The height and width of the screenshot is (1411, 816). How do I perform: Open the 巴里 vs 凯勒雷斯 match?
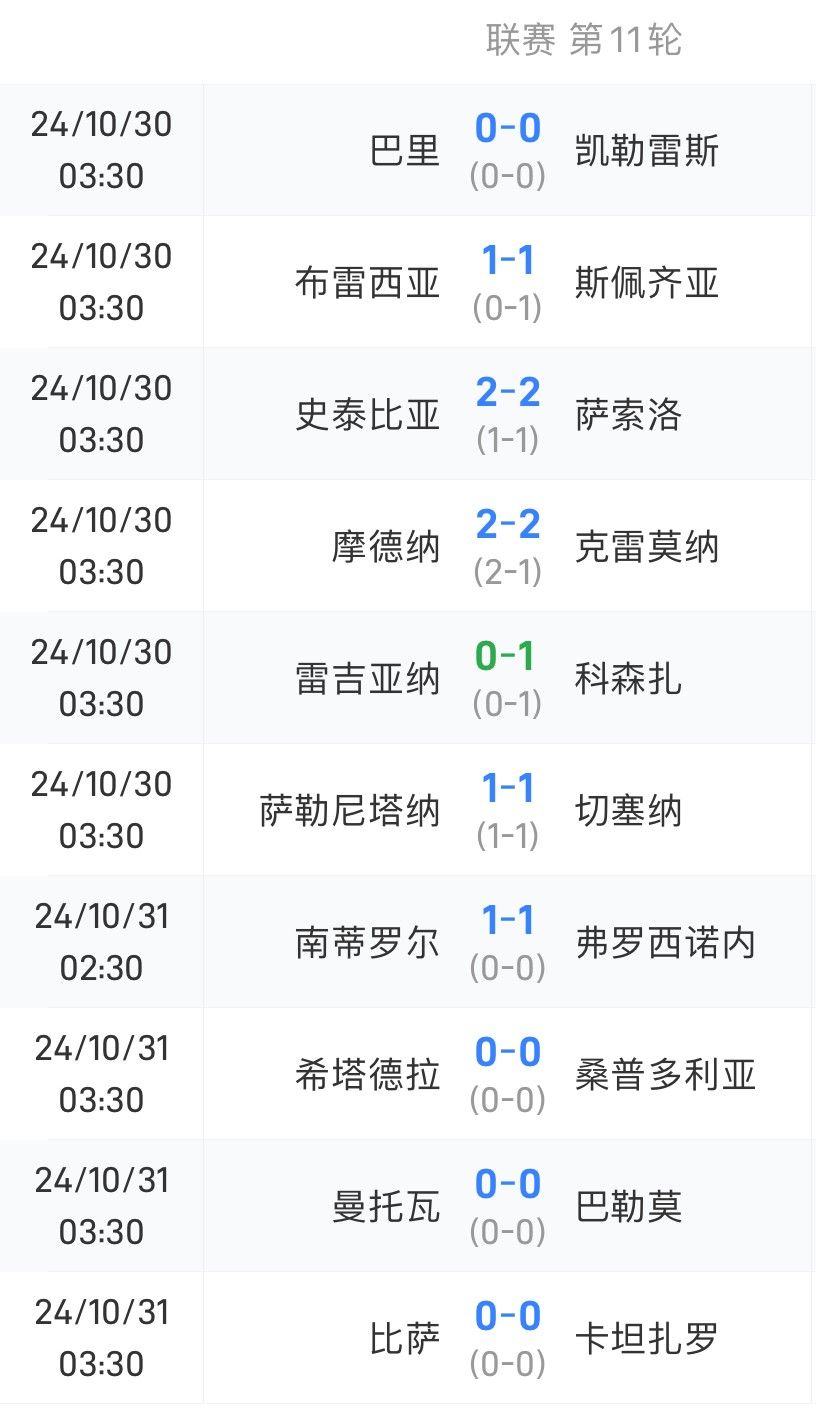tap(408, 150)
